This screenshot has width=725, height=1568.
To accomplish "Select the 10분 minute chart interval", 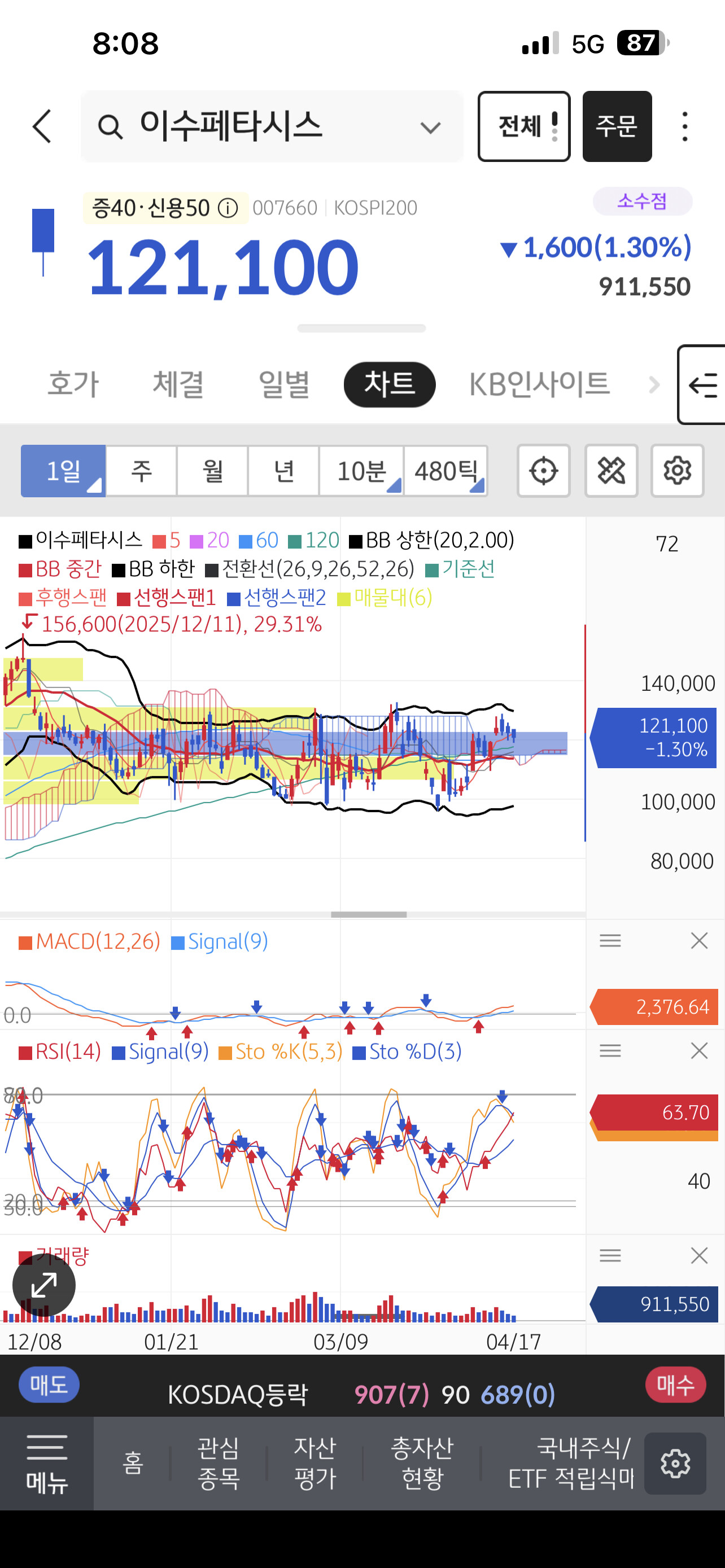I will pyautogui.click(x=361, y=471).
